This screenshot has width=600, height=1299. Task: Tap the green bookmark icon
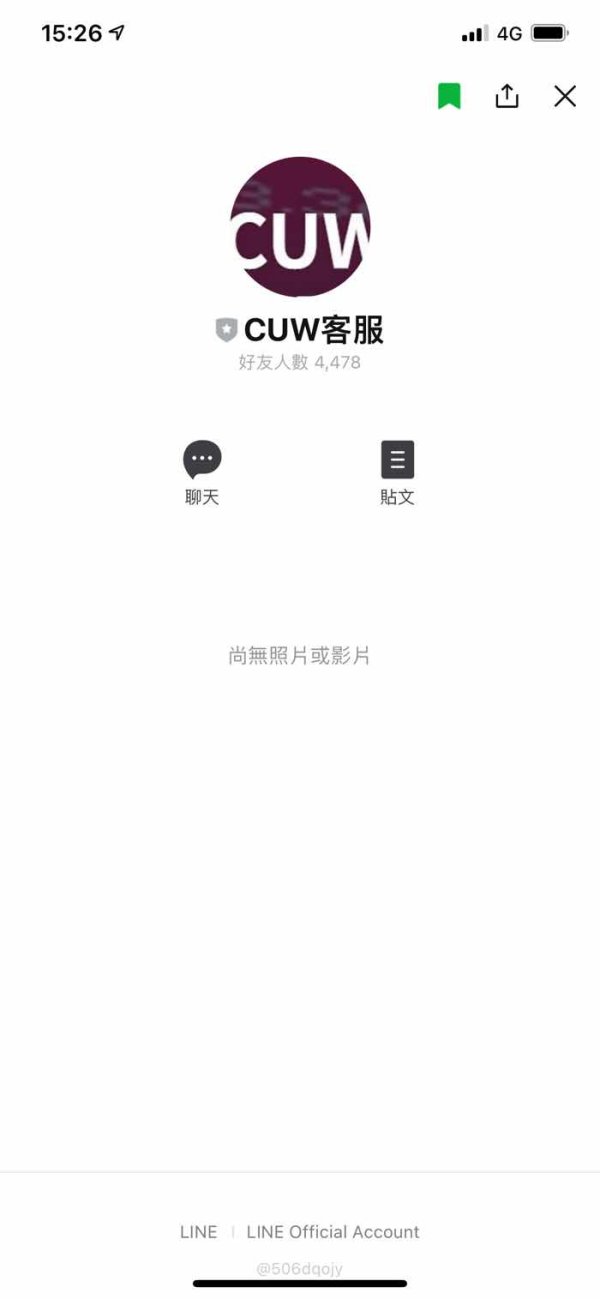[x=449, y=96]
